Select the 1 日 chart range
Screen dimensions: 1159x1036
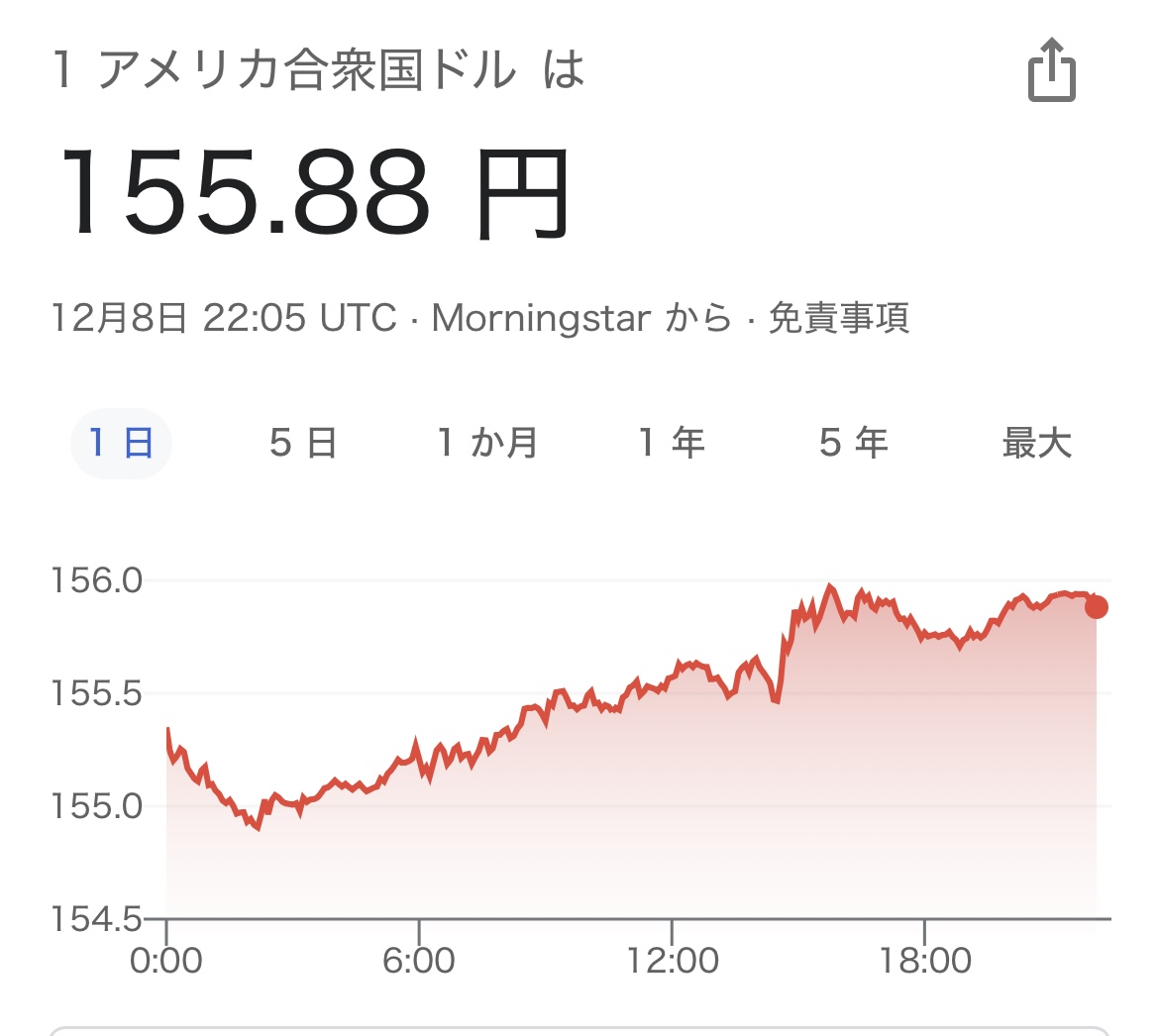pos(121,443)
